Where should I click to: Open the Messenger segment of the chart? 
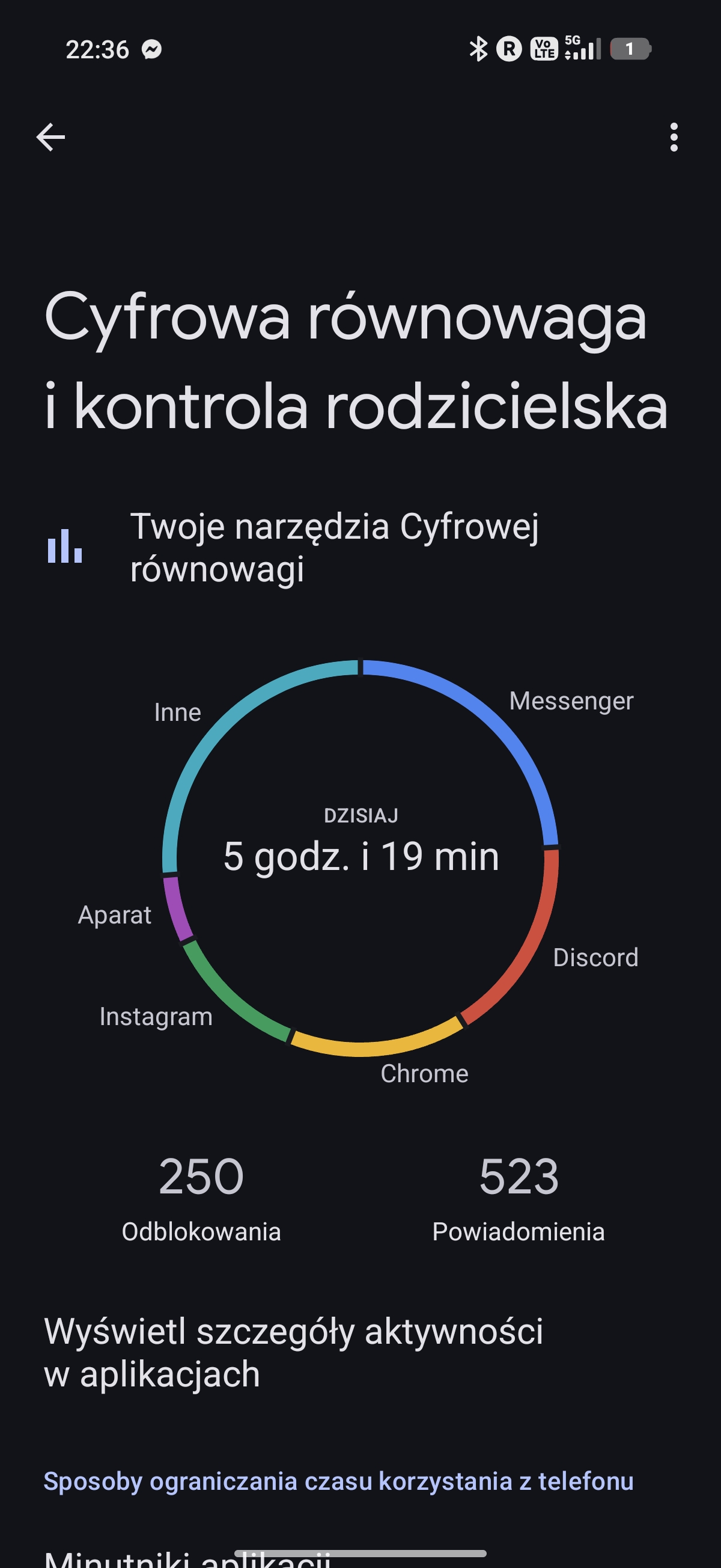(x=571, y=701)
